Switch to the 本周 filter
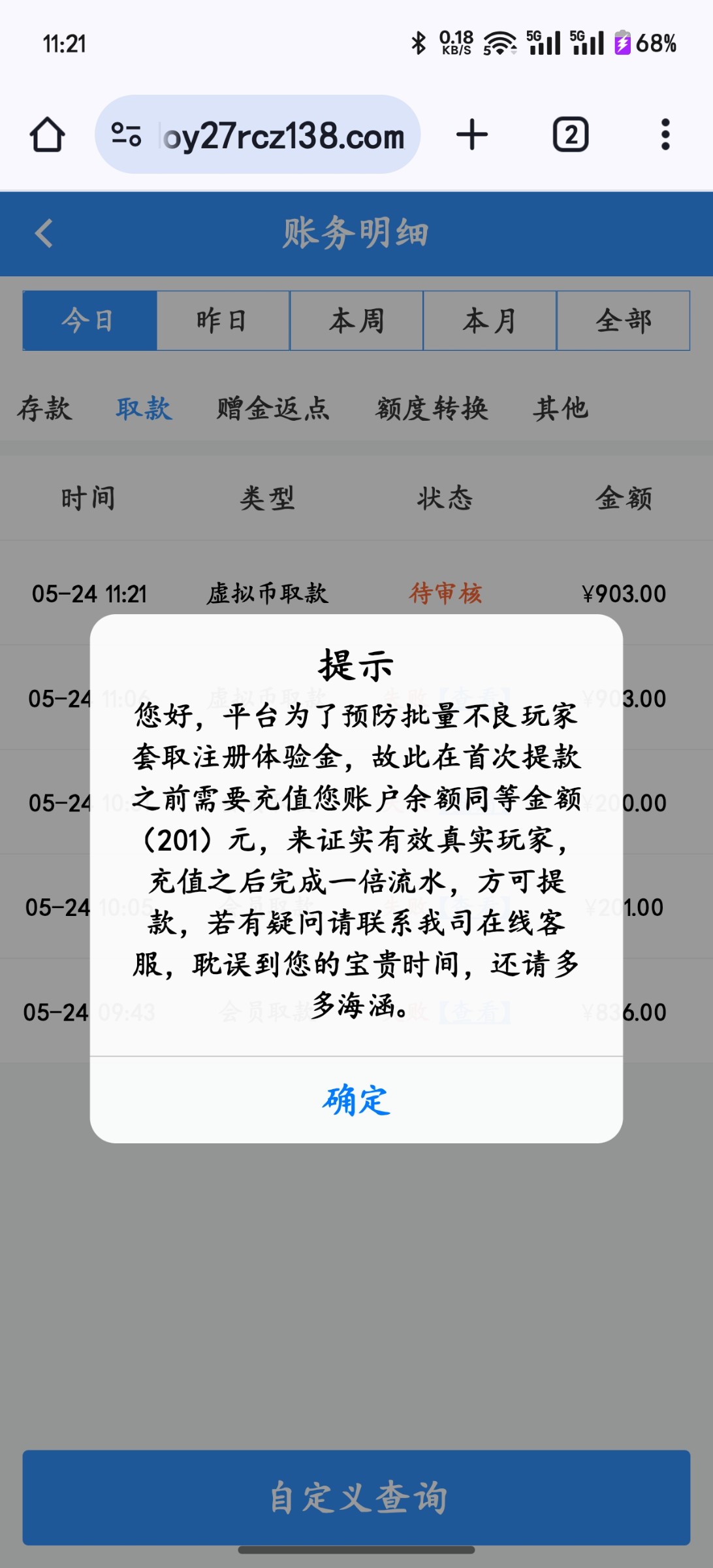The height and width of the screenshot is (1568, 713). pos(356,321)
